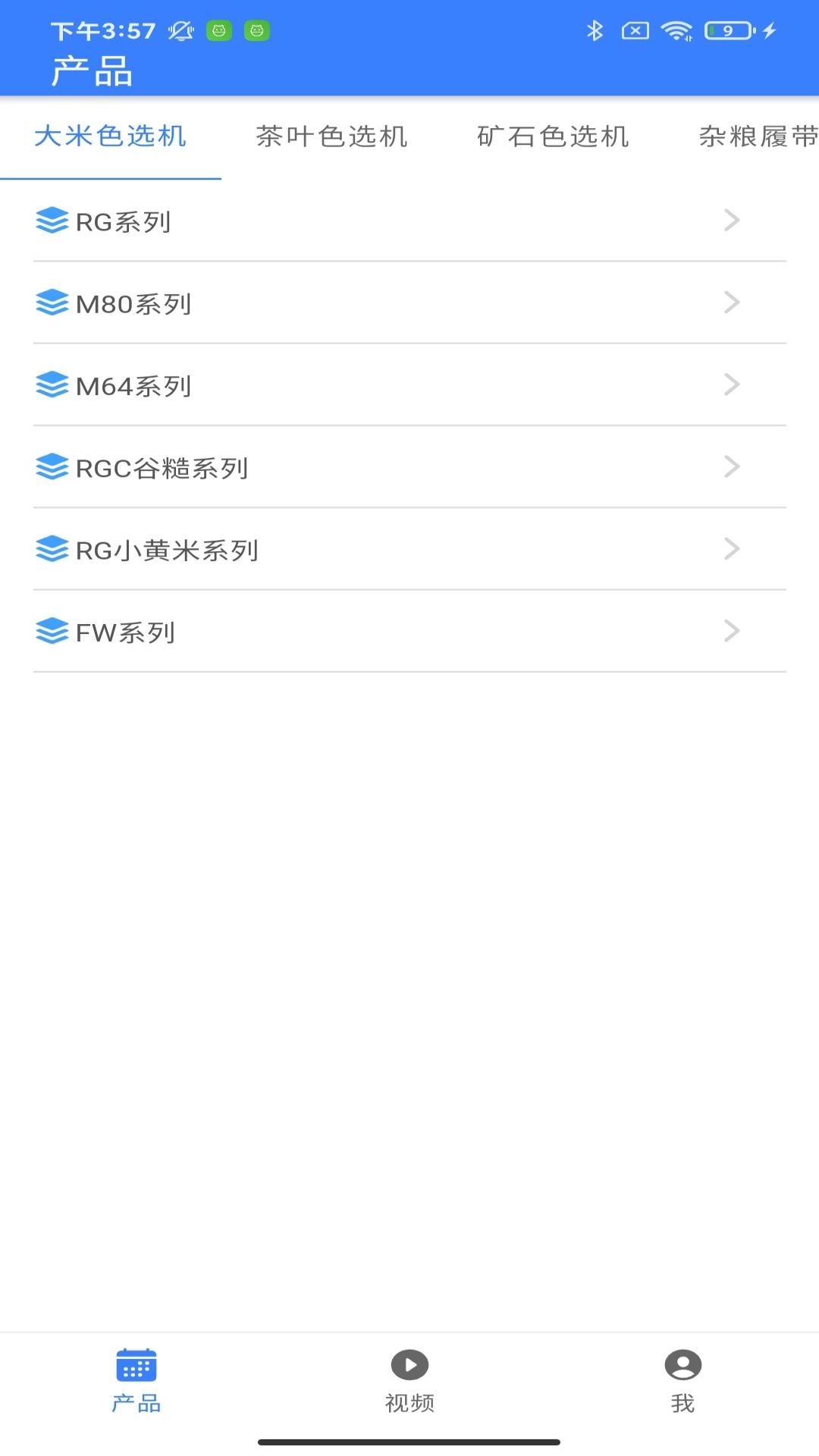The image size is (819, 1456).
Task: View the RGC谷糙系列 products
Action: (409, 467)
